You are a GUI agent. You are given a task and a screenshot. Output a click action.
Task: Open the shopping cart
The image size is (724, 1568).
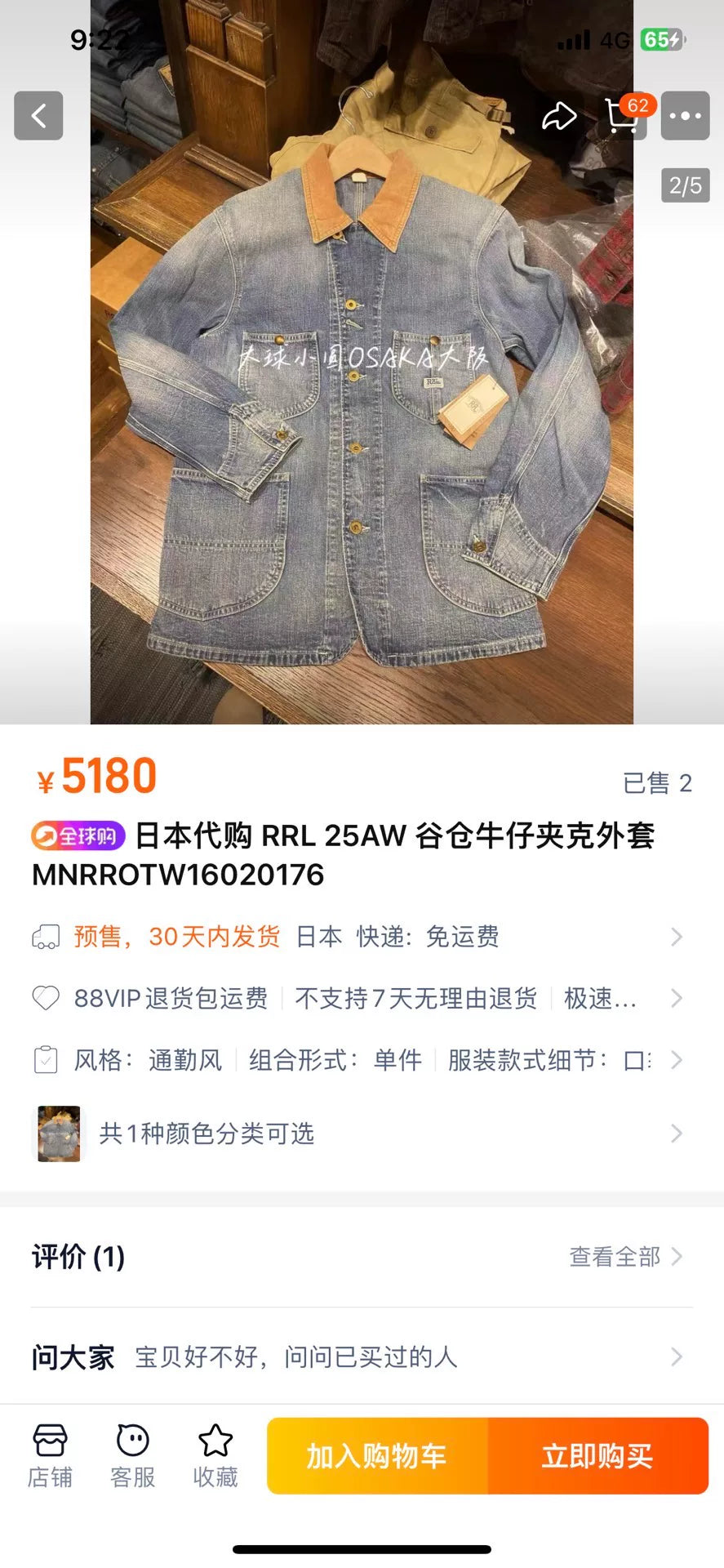coord(622,116)
